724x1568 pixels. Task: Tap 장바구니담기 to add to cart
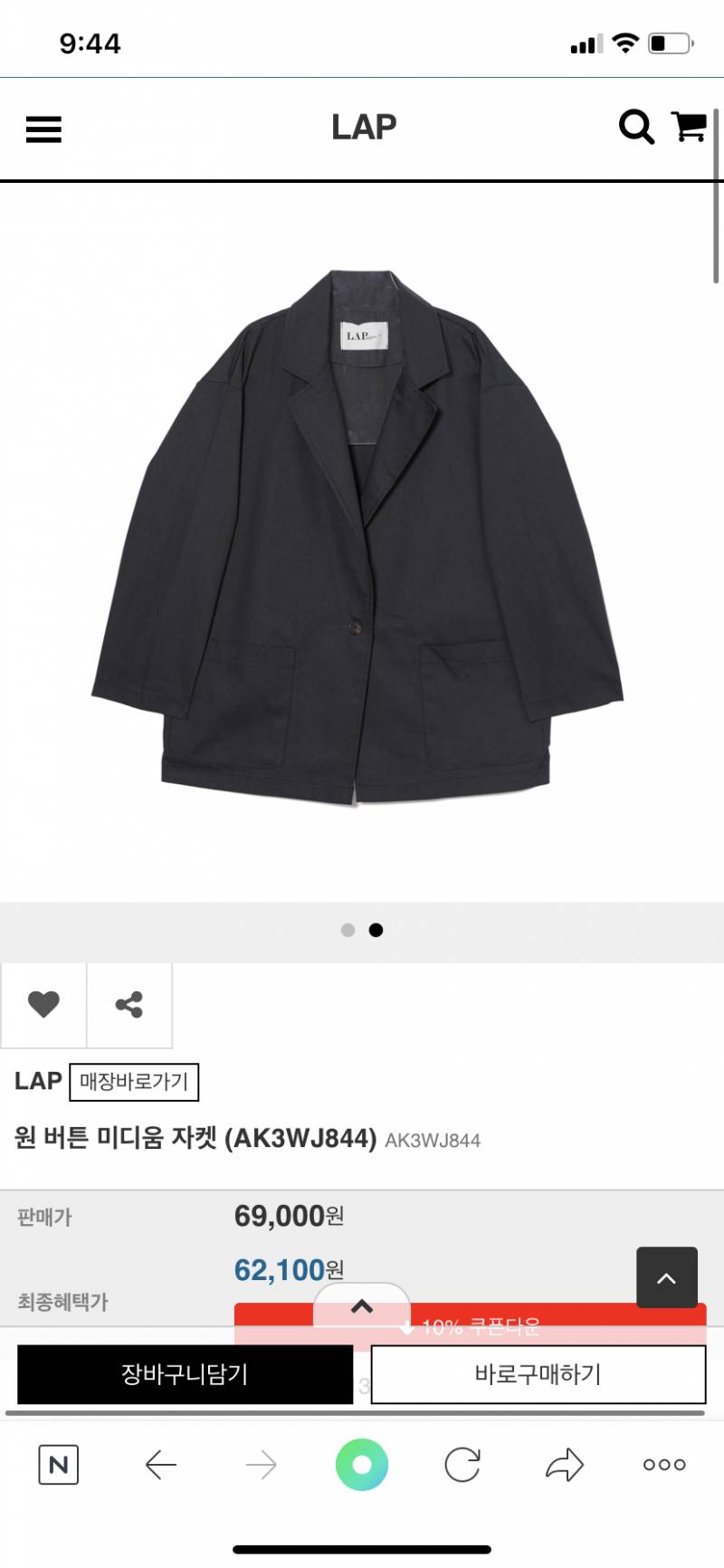point(185,1374)
